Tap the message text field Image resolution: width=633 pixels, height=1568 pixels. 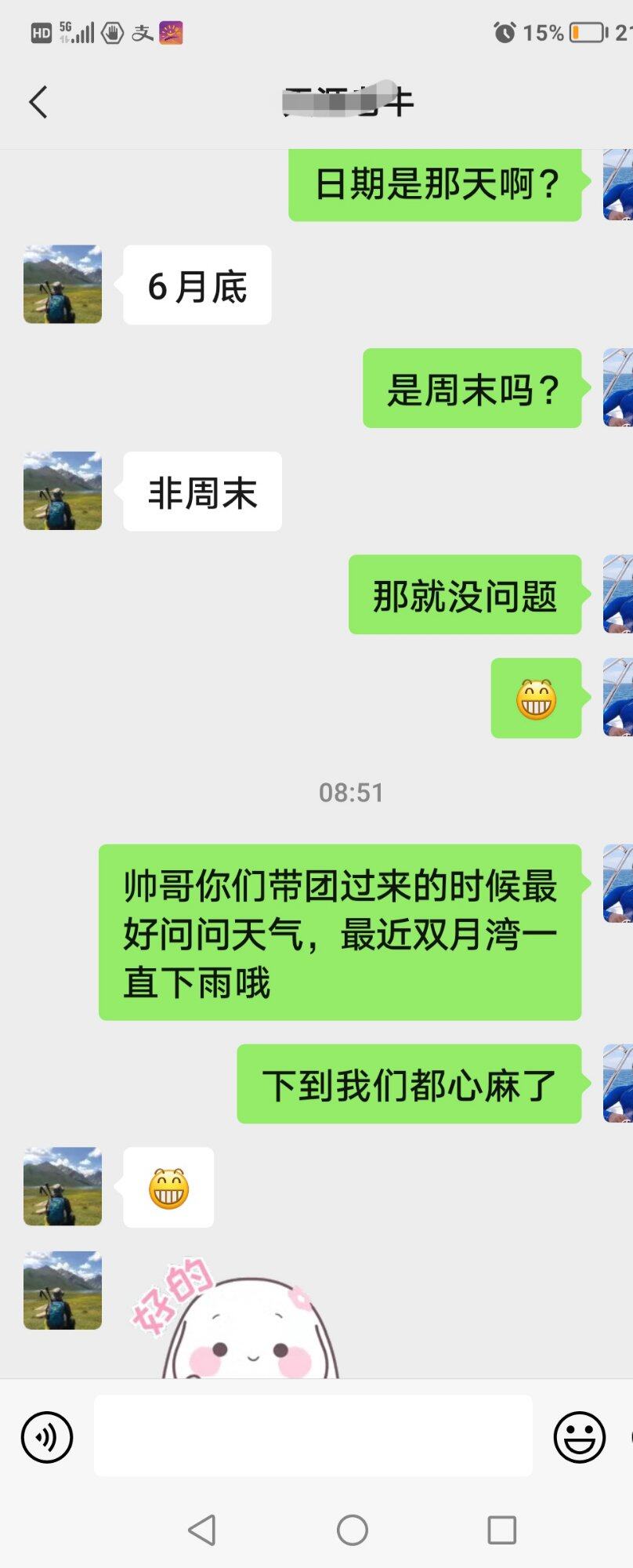click(313, 1436)
